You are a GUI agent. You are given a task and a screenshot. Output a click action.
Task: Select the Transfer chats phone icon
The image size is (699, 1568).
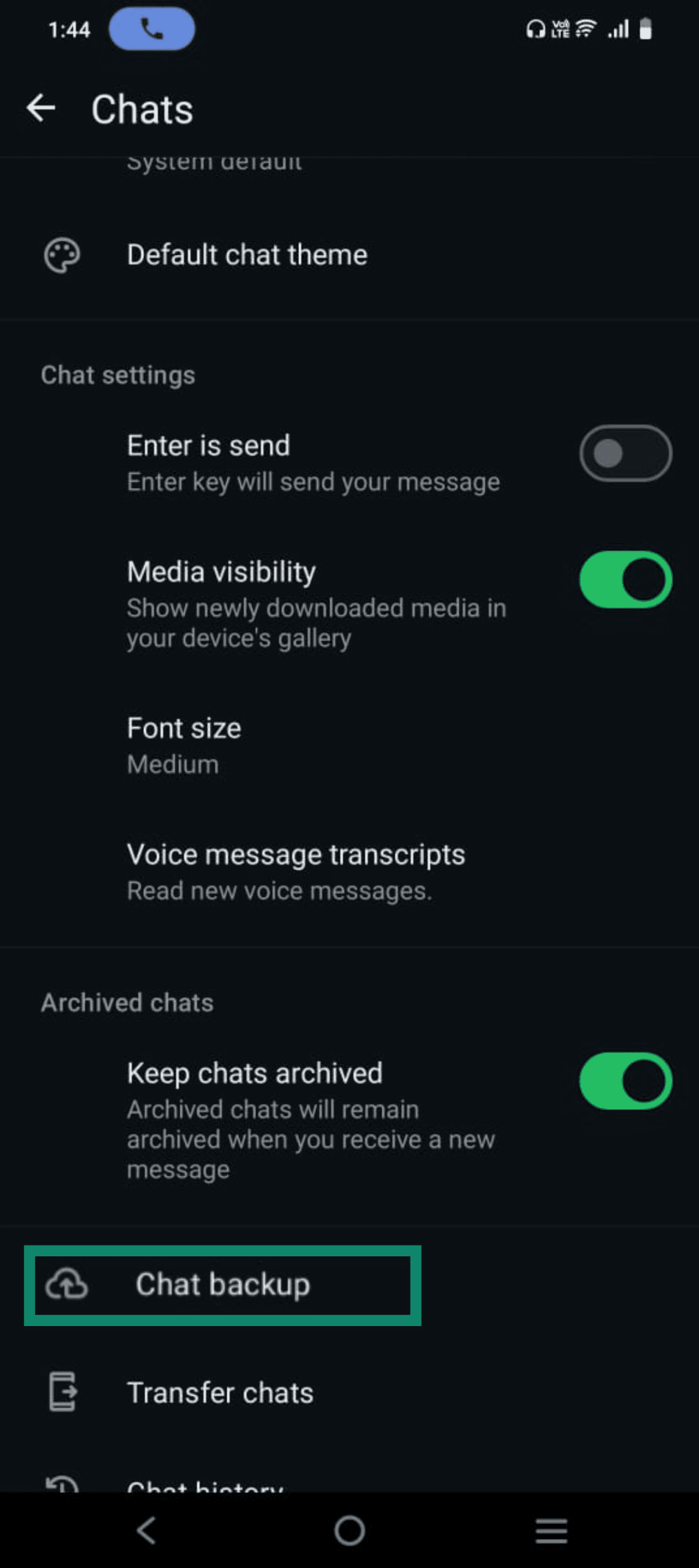pos(62,1392)
